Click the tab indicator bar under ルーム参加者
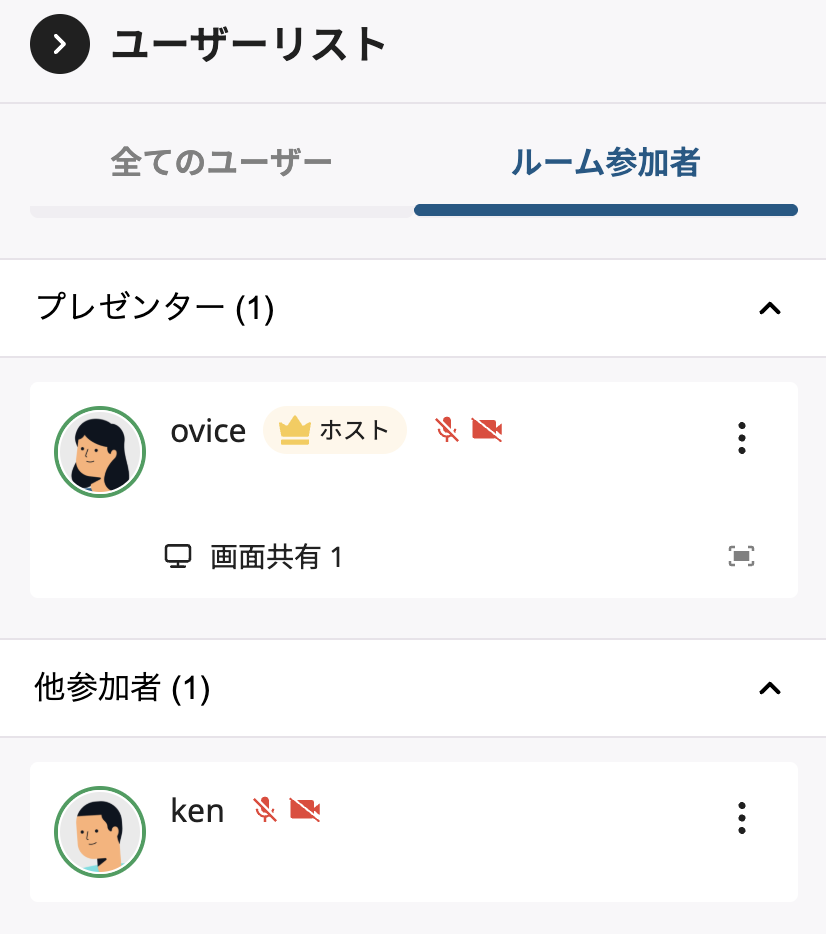826x934 pixels. [606, 210]
